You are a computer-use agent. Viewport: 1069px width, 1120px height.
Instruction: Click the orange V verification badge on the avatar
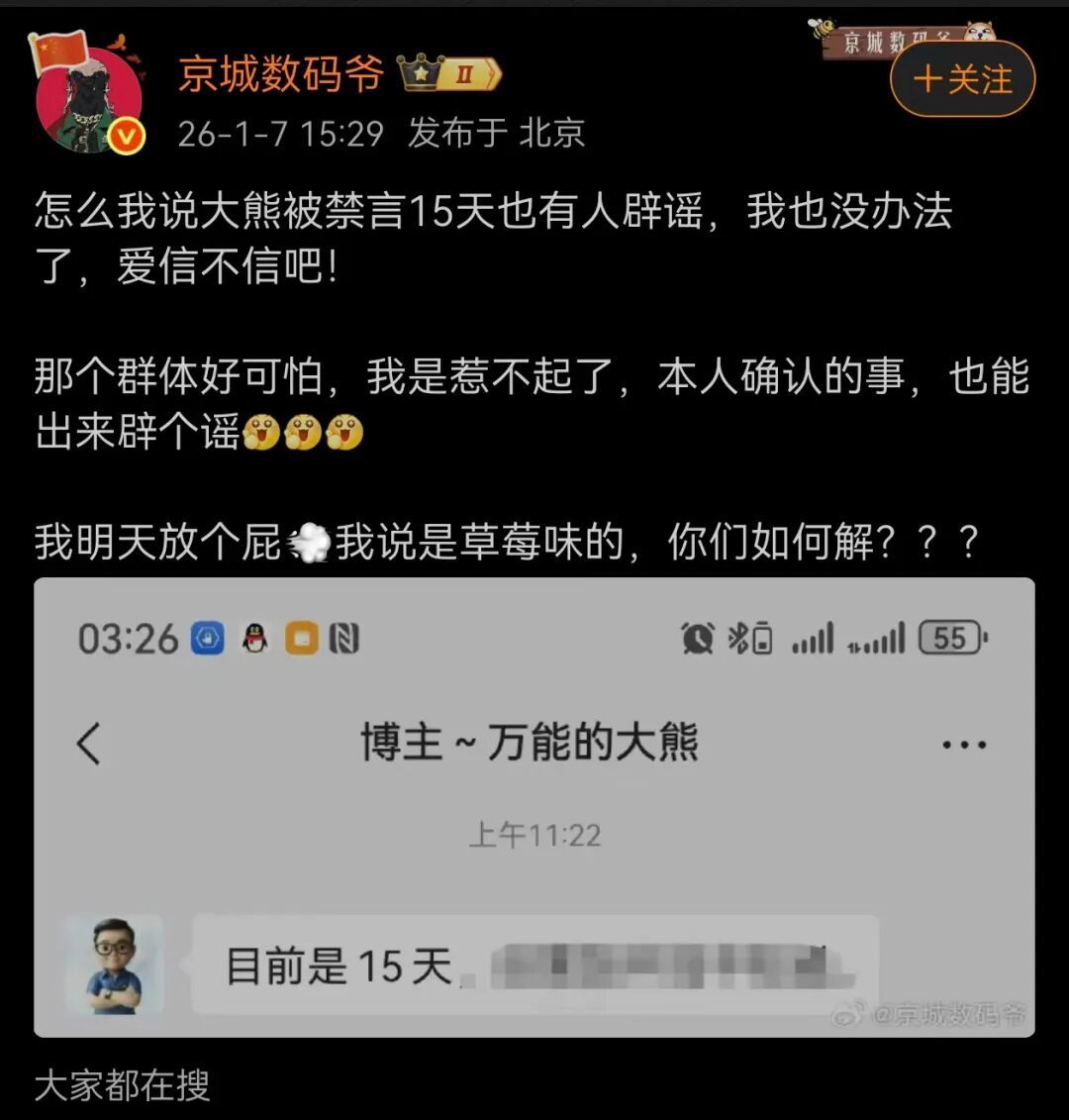(x=128, y=132)
